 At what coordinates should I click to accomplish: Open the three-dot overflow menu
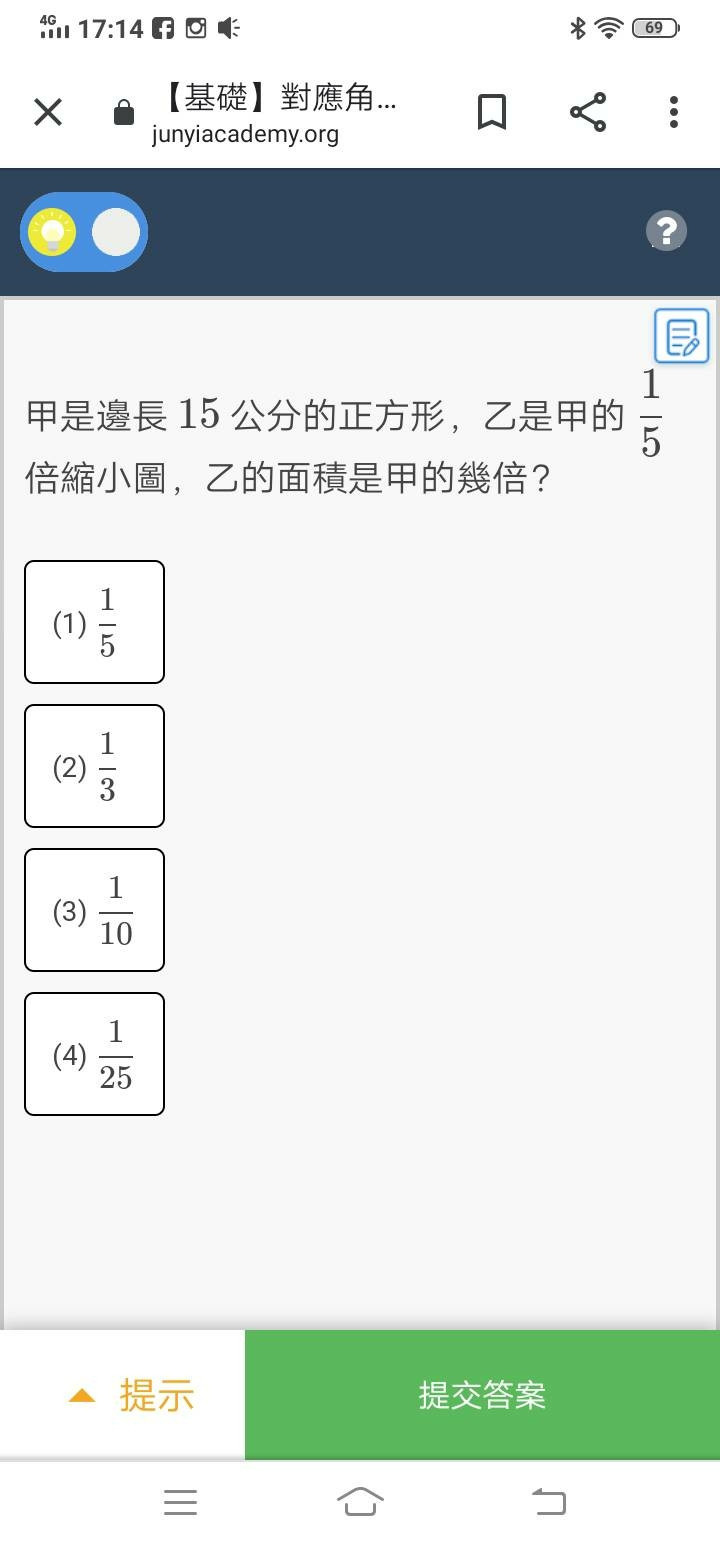click(674, 112)
